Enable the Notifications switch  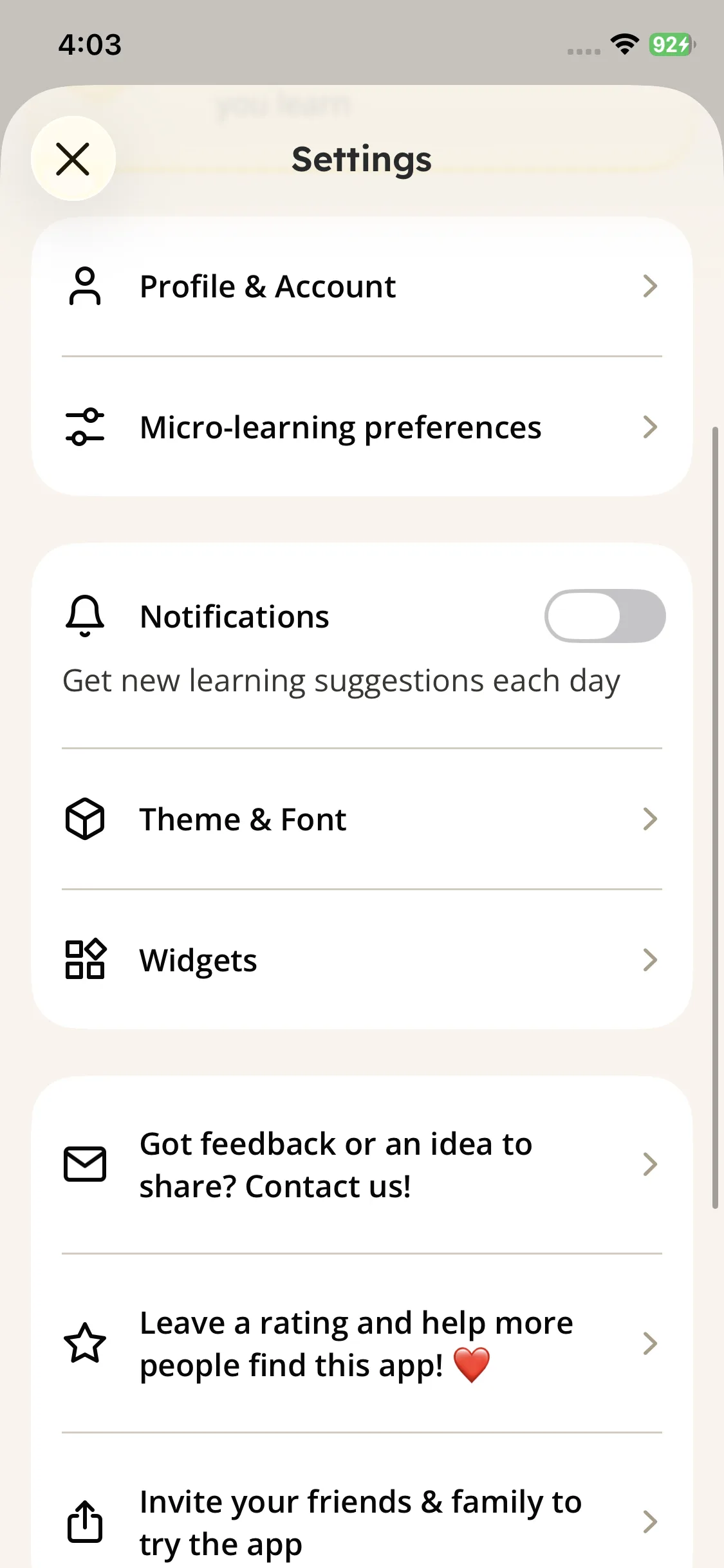(x=604, y=616)
